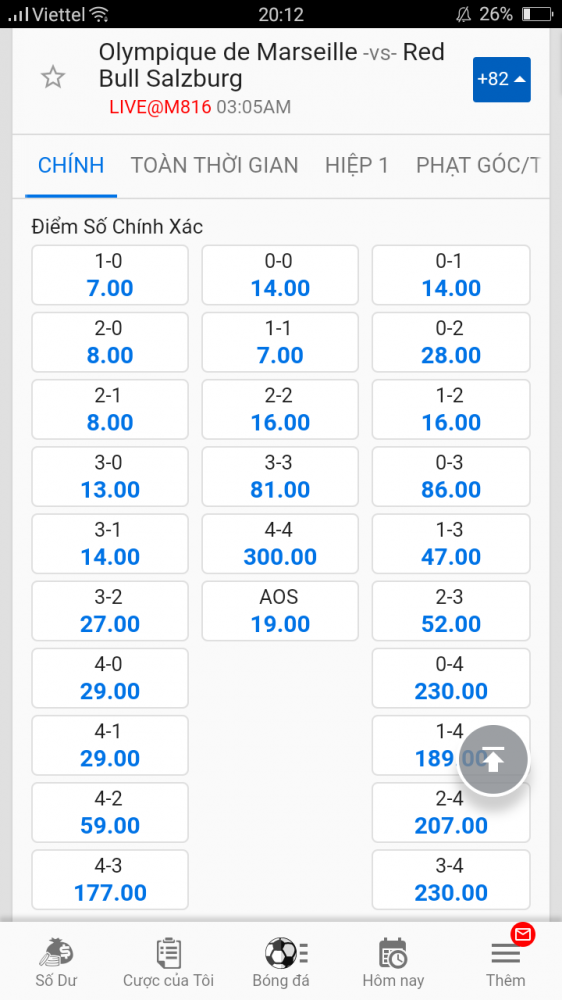This screenshot has height=1000, width=562.
Task: Switch to the TOÀN THỜI GIAN tab
Action: [x=214, y=165]
